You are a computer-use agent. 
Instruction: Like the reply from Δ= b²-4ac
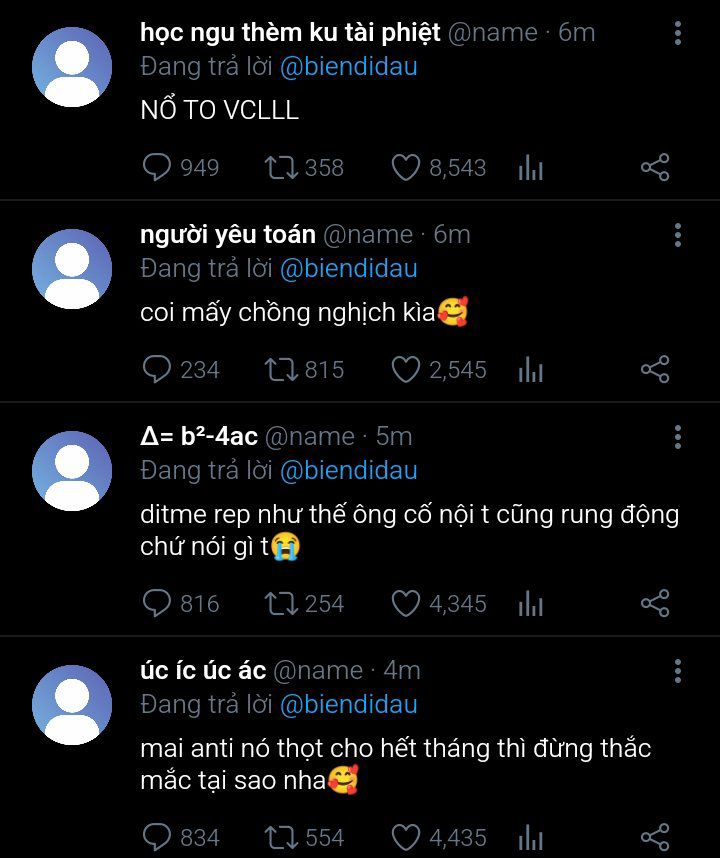coord(405,604)
